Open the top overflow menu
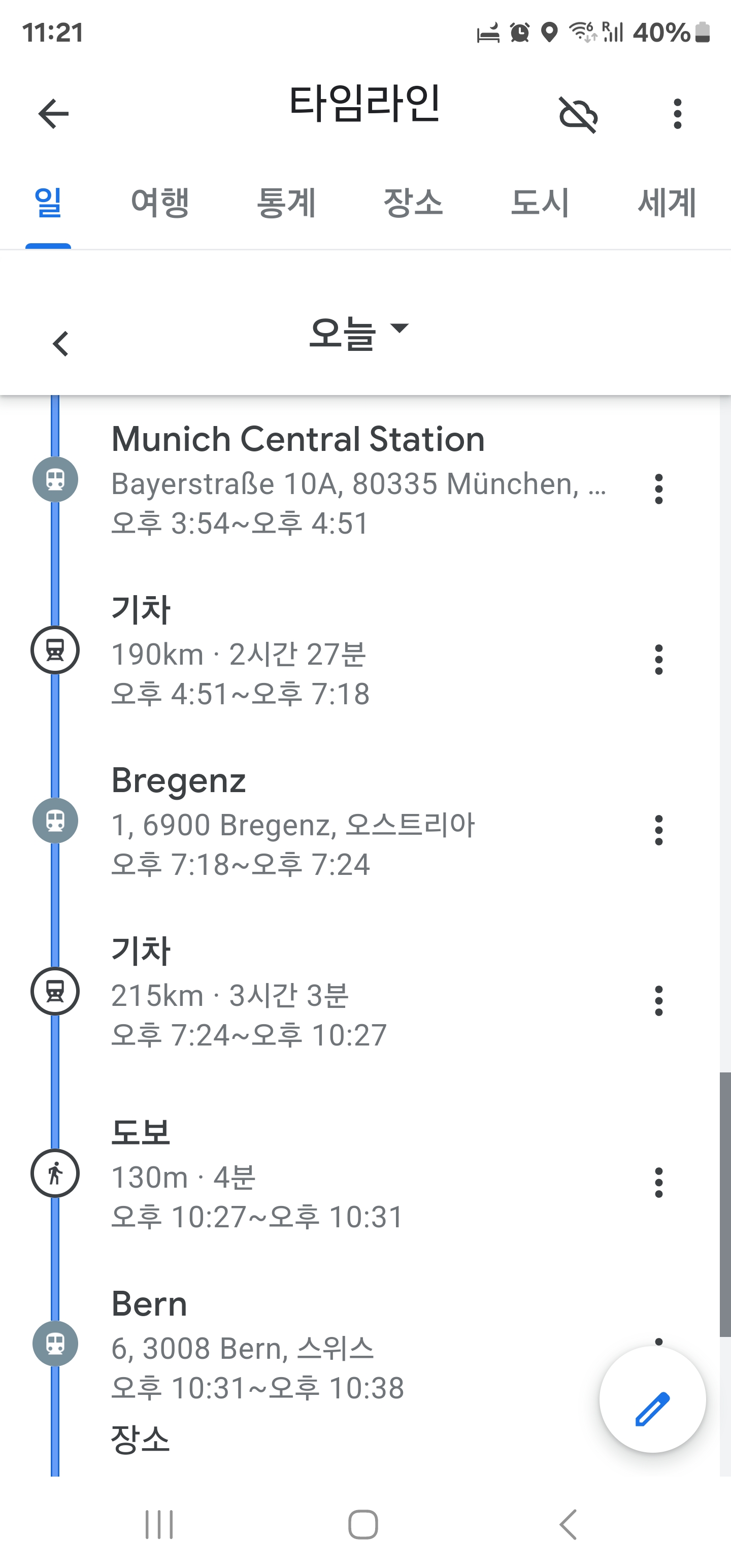The image size is (731, 1568). coord(677,114)
